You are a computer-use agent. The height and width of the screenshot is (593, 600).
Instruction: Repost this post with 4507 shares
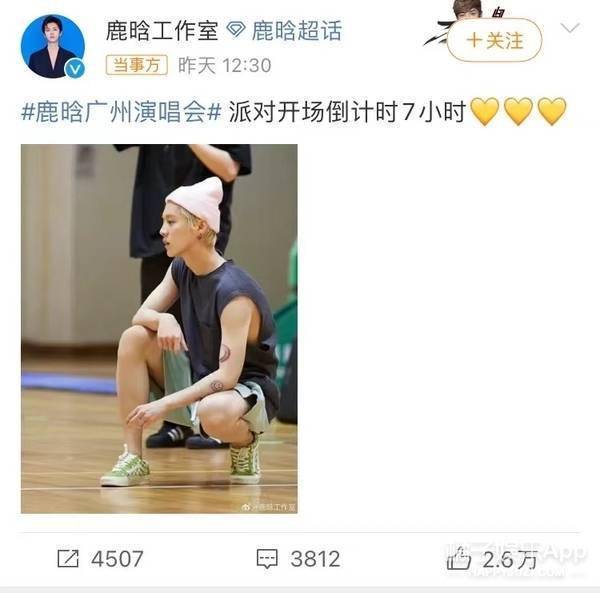click(x=101, y=559)
